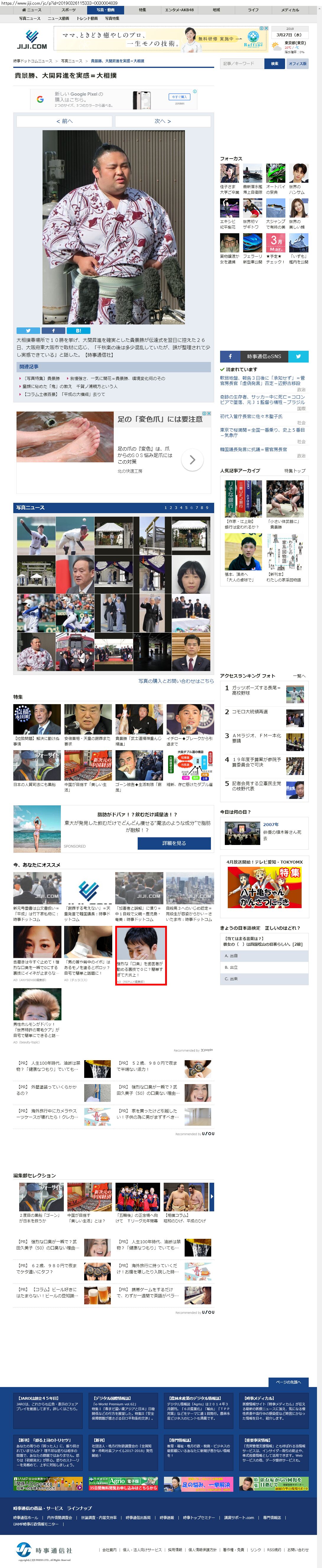Switch to the スポーツ tab
The height and width of the screenshot is (1568, 322).
tap(69, 10)
